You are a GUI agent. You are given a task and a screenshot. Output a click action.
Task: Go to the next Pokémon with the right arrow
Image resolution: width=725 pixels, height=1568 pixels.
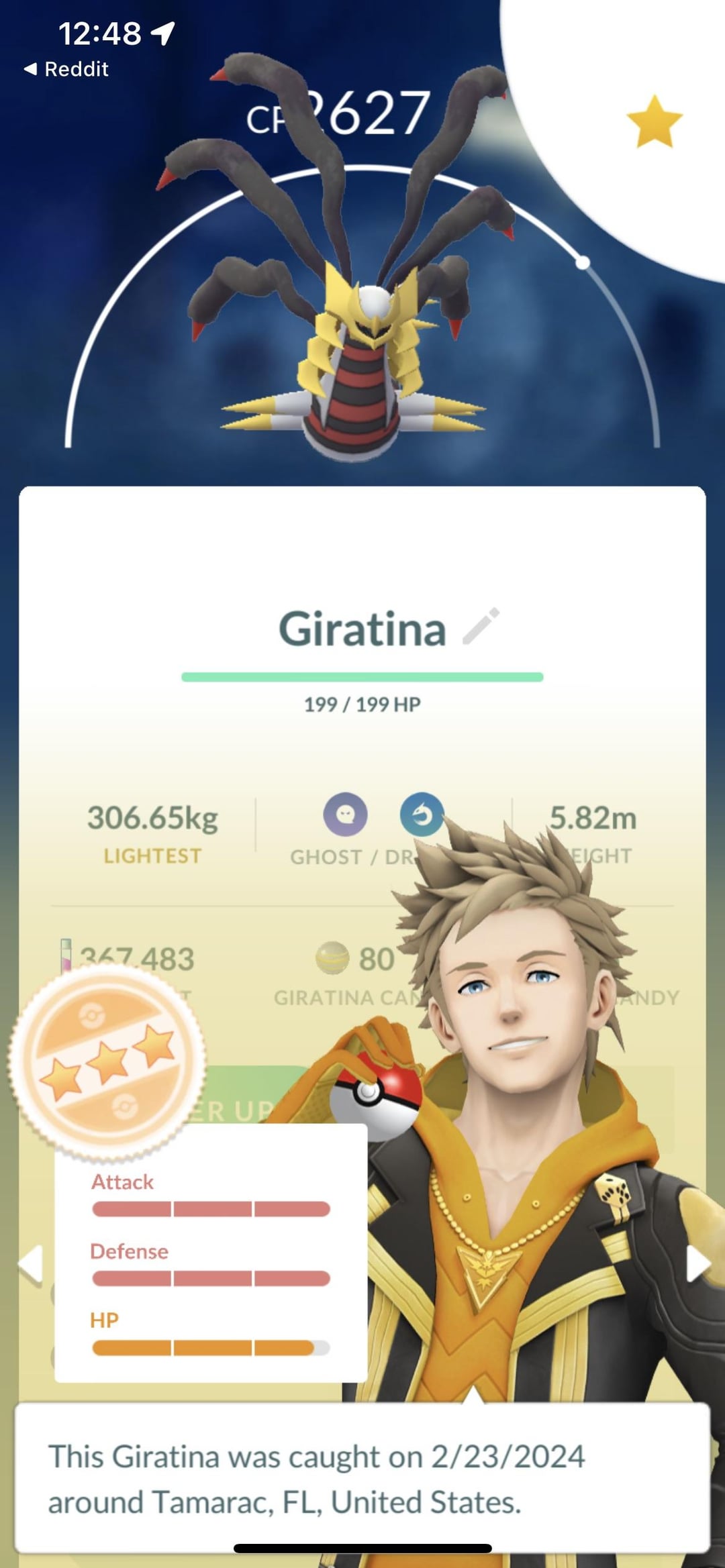[x=697, y=1265]
